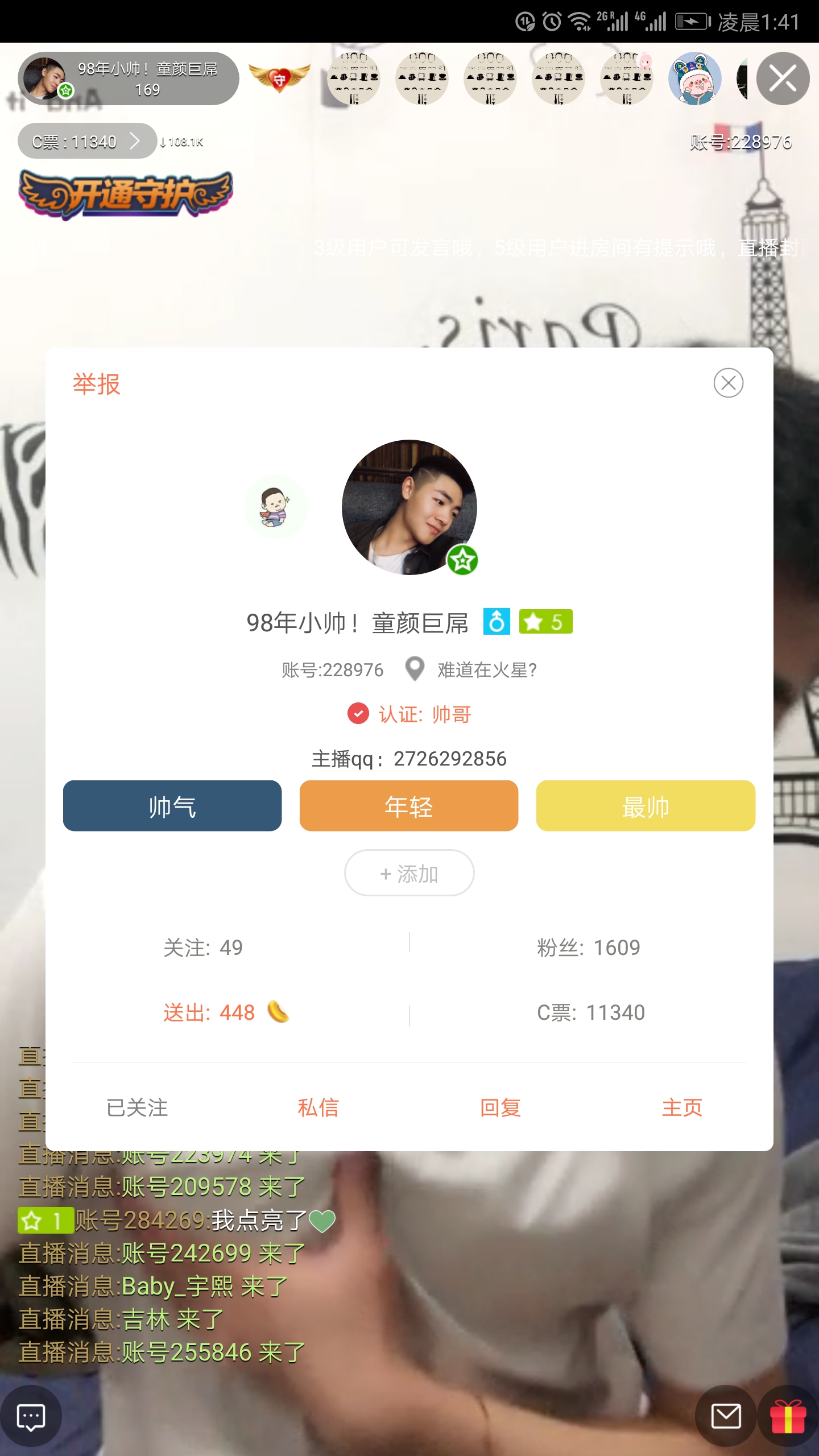Open the 开通守护 guardian banner
The image size is (819, 1456).
(x=126, y=194)
